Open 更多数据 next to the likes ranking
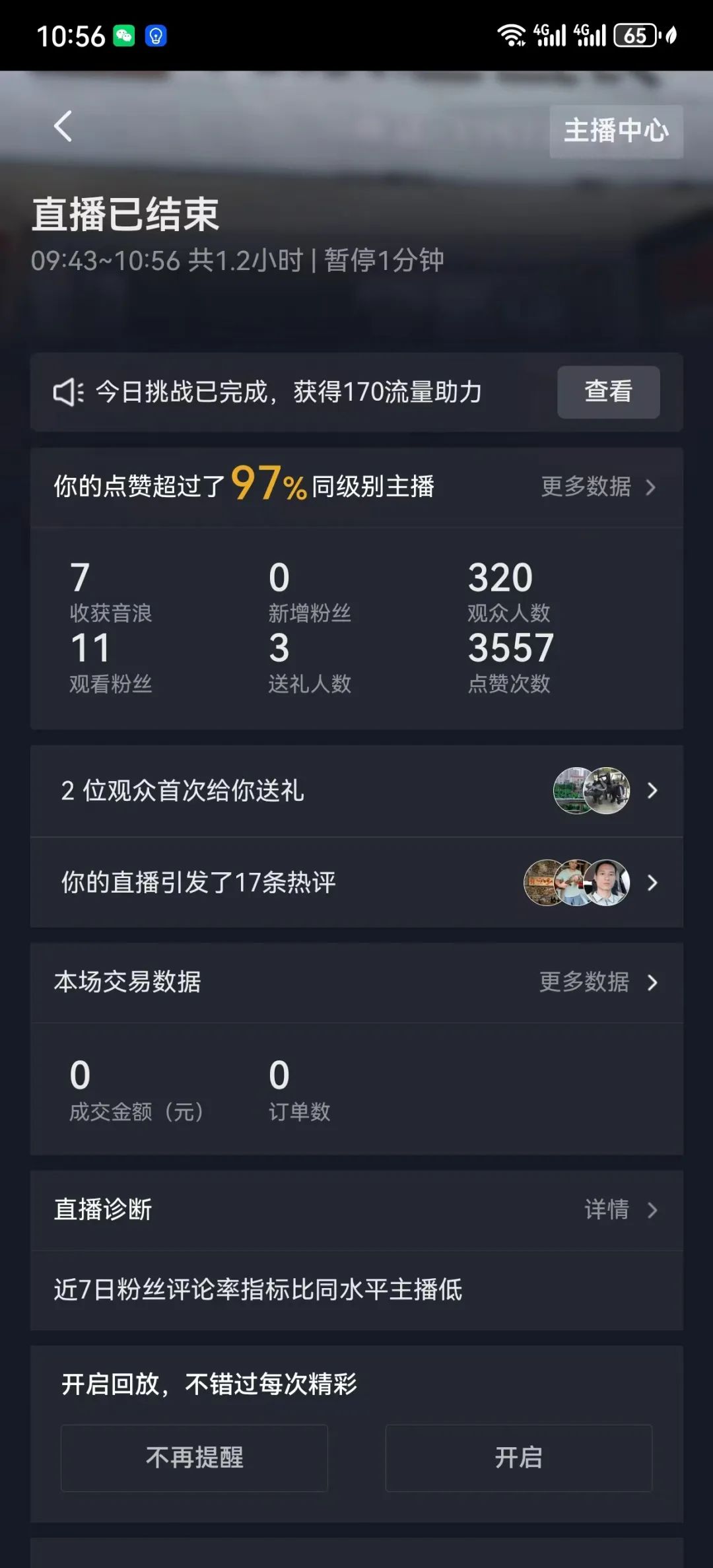Viewport: 713px width, 1568px height. pos(597,487)
